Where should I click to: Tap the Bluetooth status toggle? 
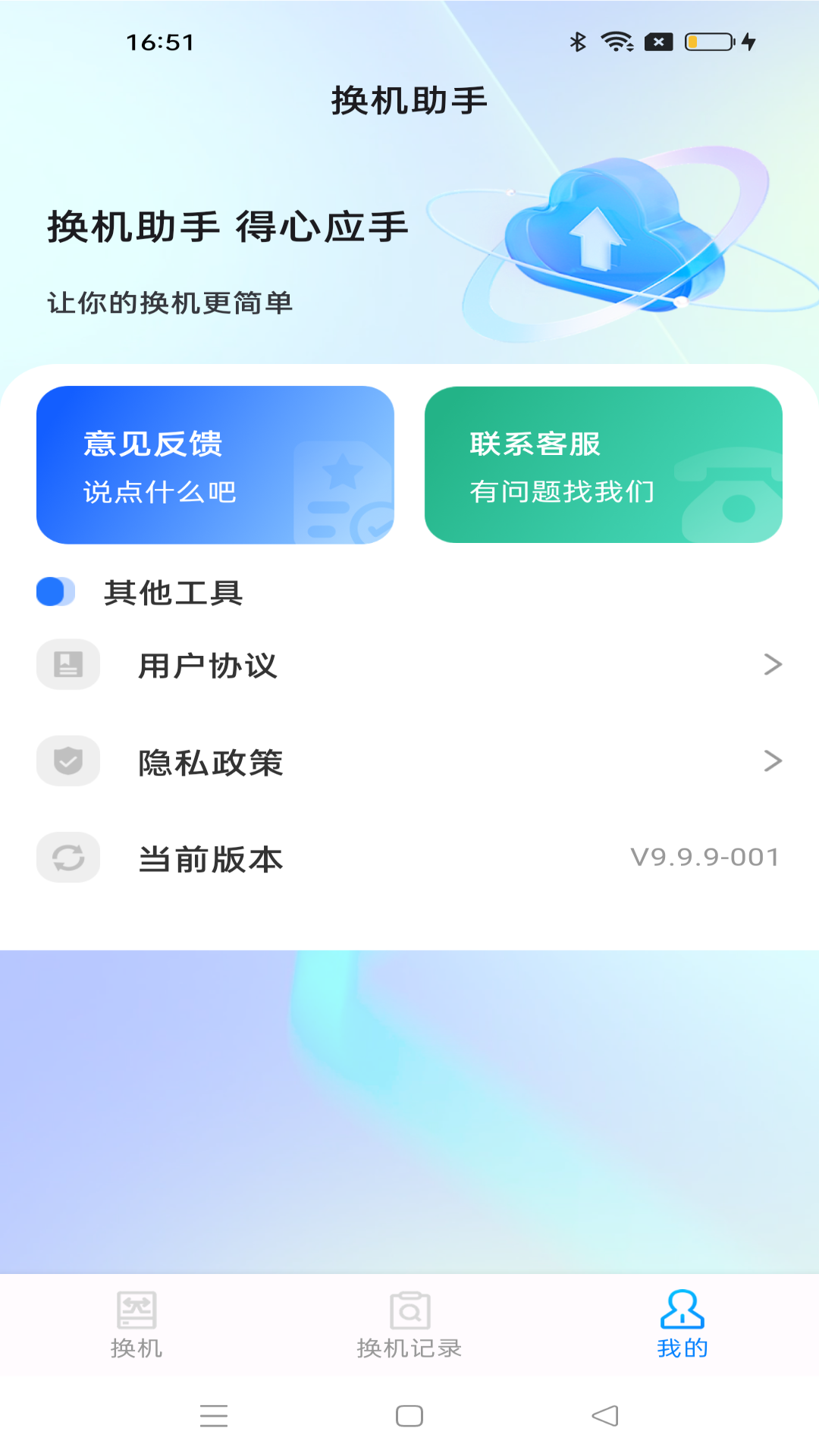click(x=578, y=43)
